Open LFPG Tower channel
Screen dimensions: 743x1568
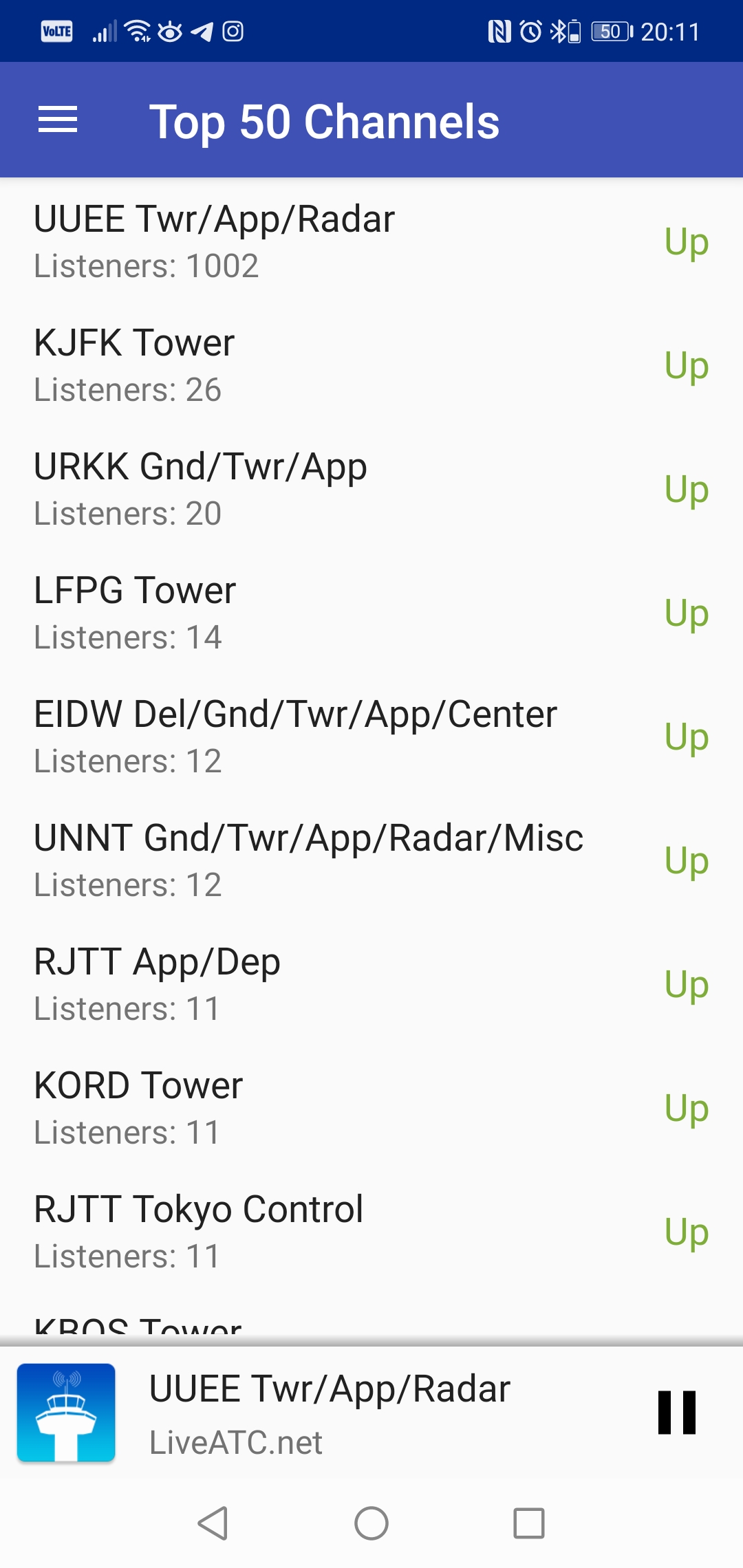[371, 613]
